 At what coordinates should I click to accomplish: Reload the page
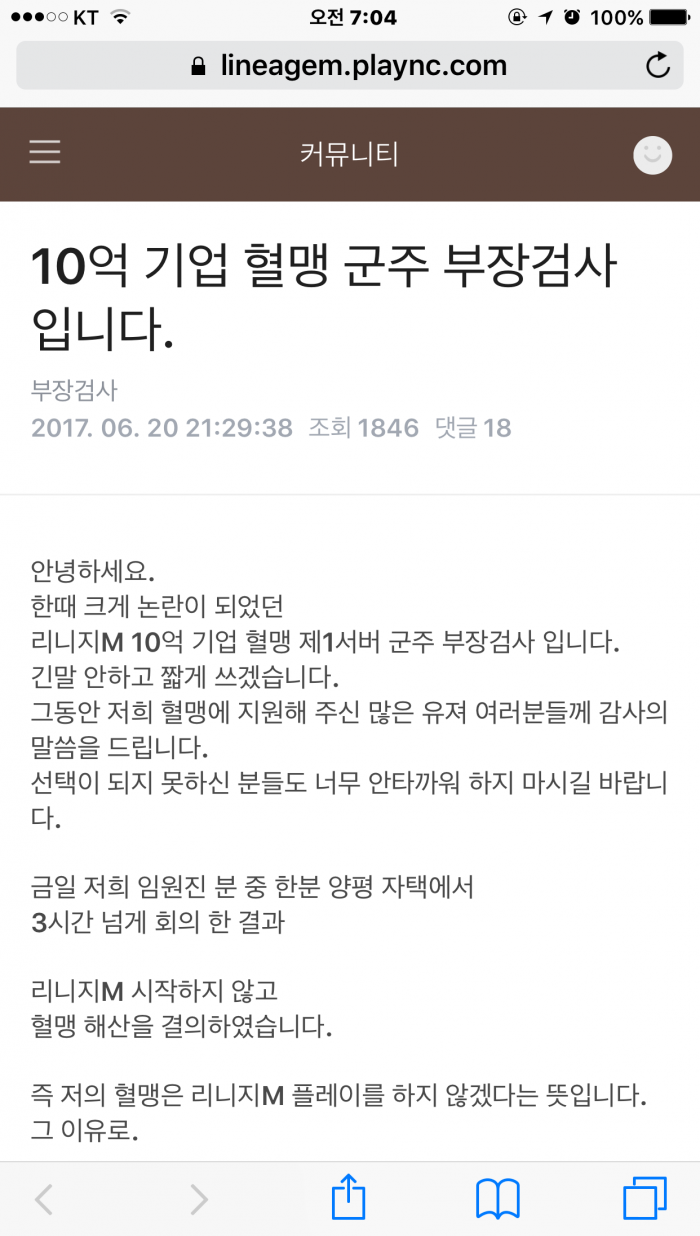657,66
